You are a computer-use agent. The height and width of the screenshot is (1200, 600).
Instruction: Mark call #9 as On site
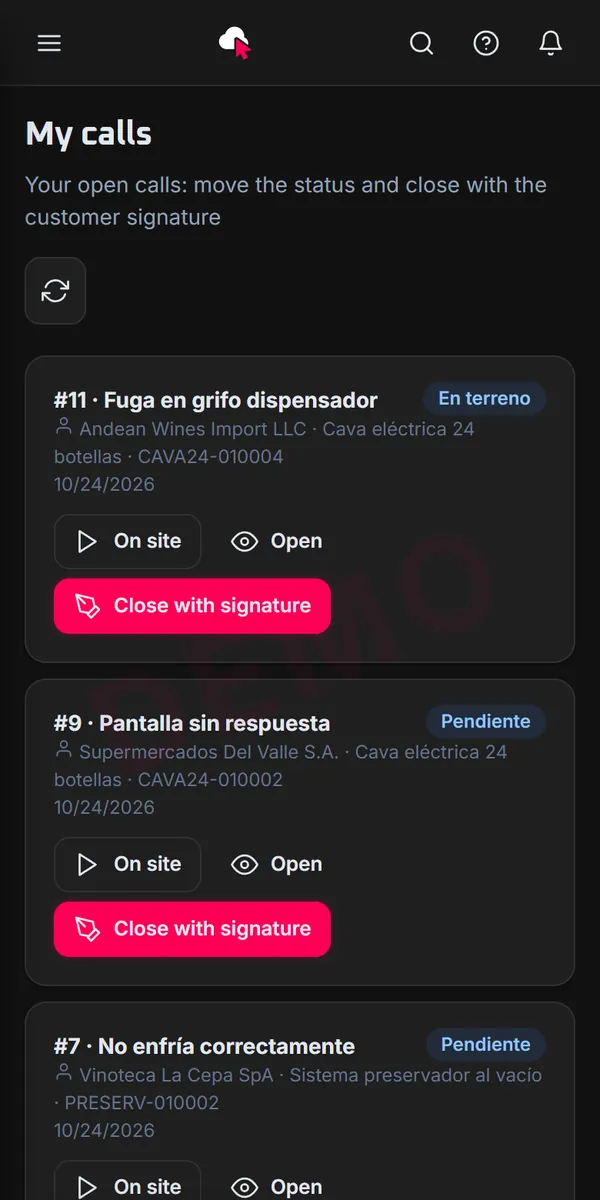pyautogui.click(x=128, y=864)
